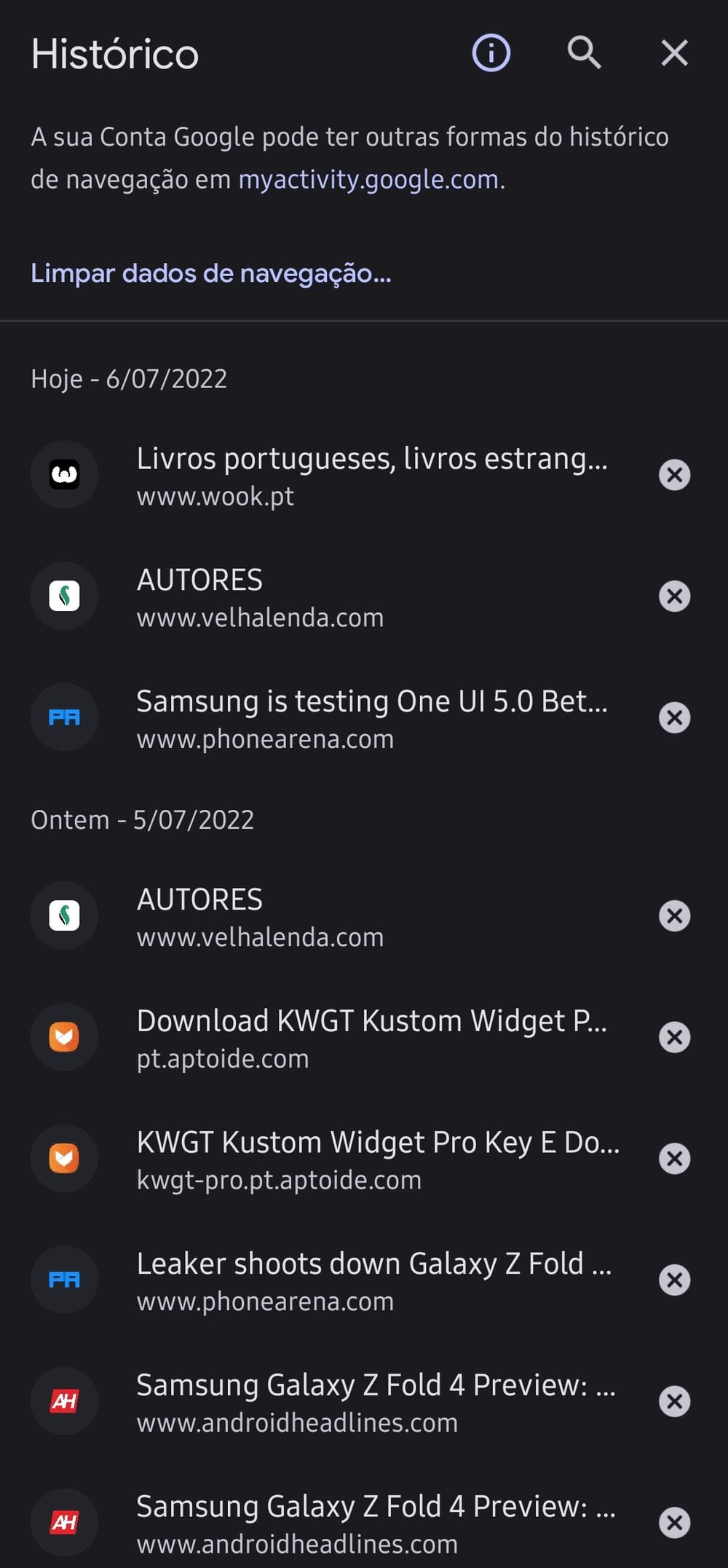Search the browsing history
728x1568 pixels.
pyautogui.click(x=584, y=52)
